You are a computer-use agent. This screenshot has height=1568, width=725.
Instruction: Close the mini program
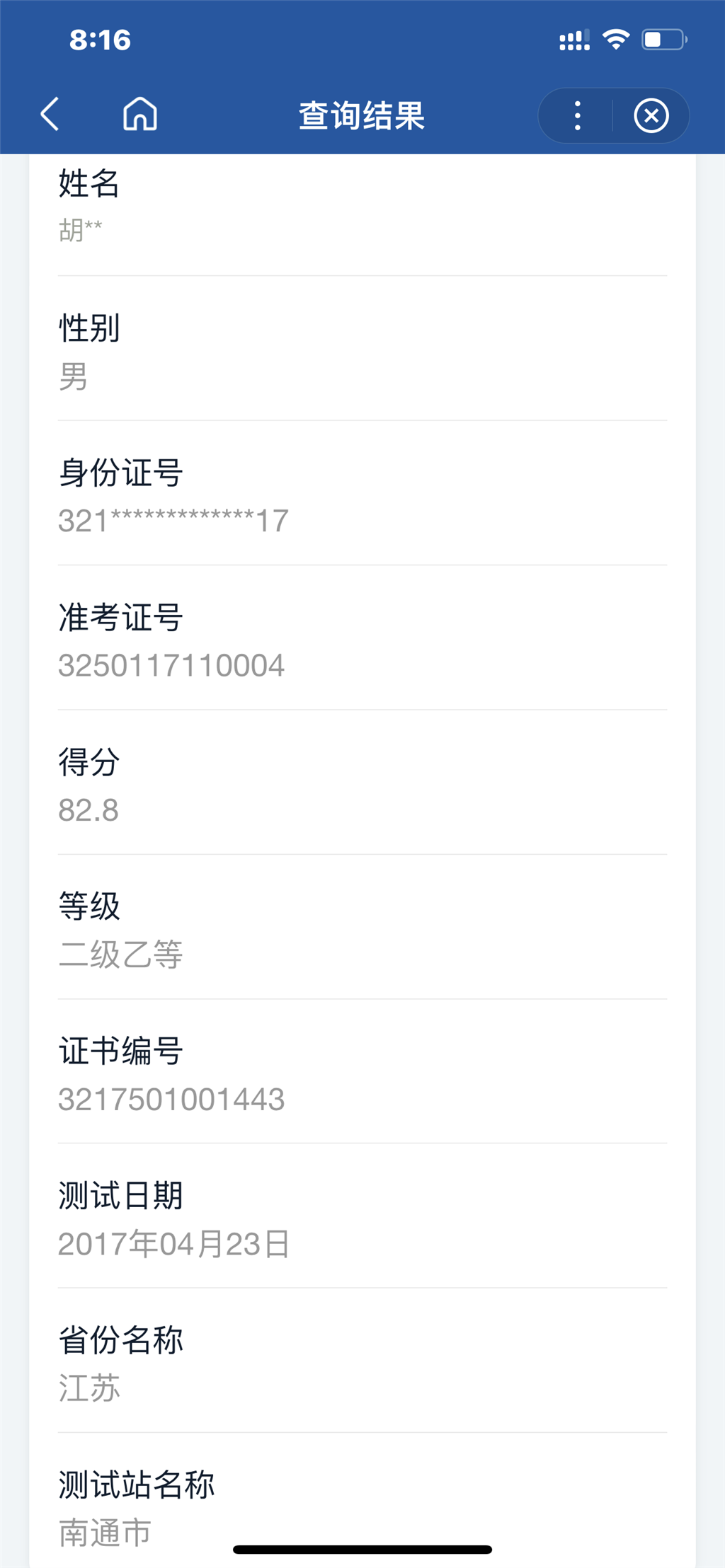point(651,115)
